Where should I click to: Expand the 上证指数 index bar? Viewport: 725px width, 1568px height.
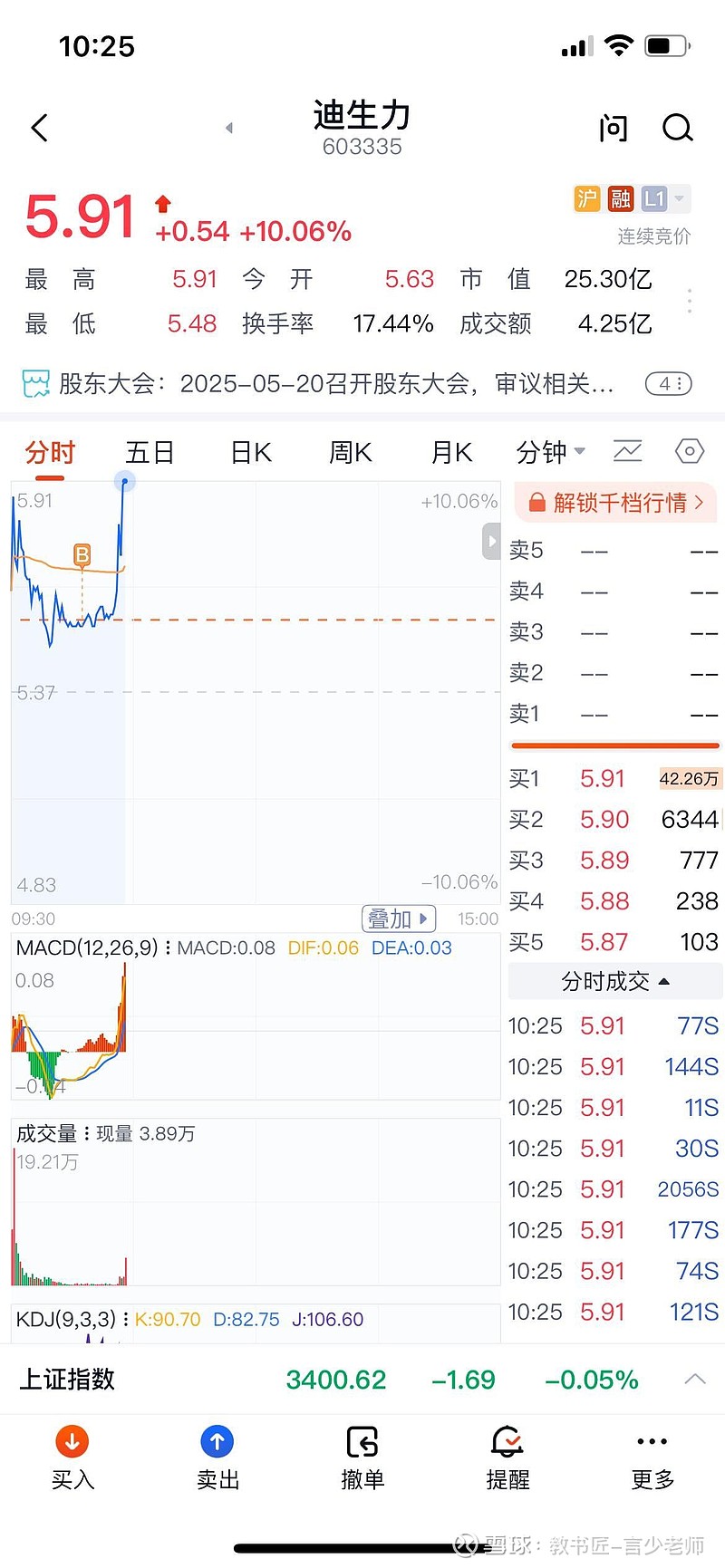(x=695, y=1379)
